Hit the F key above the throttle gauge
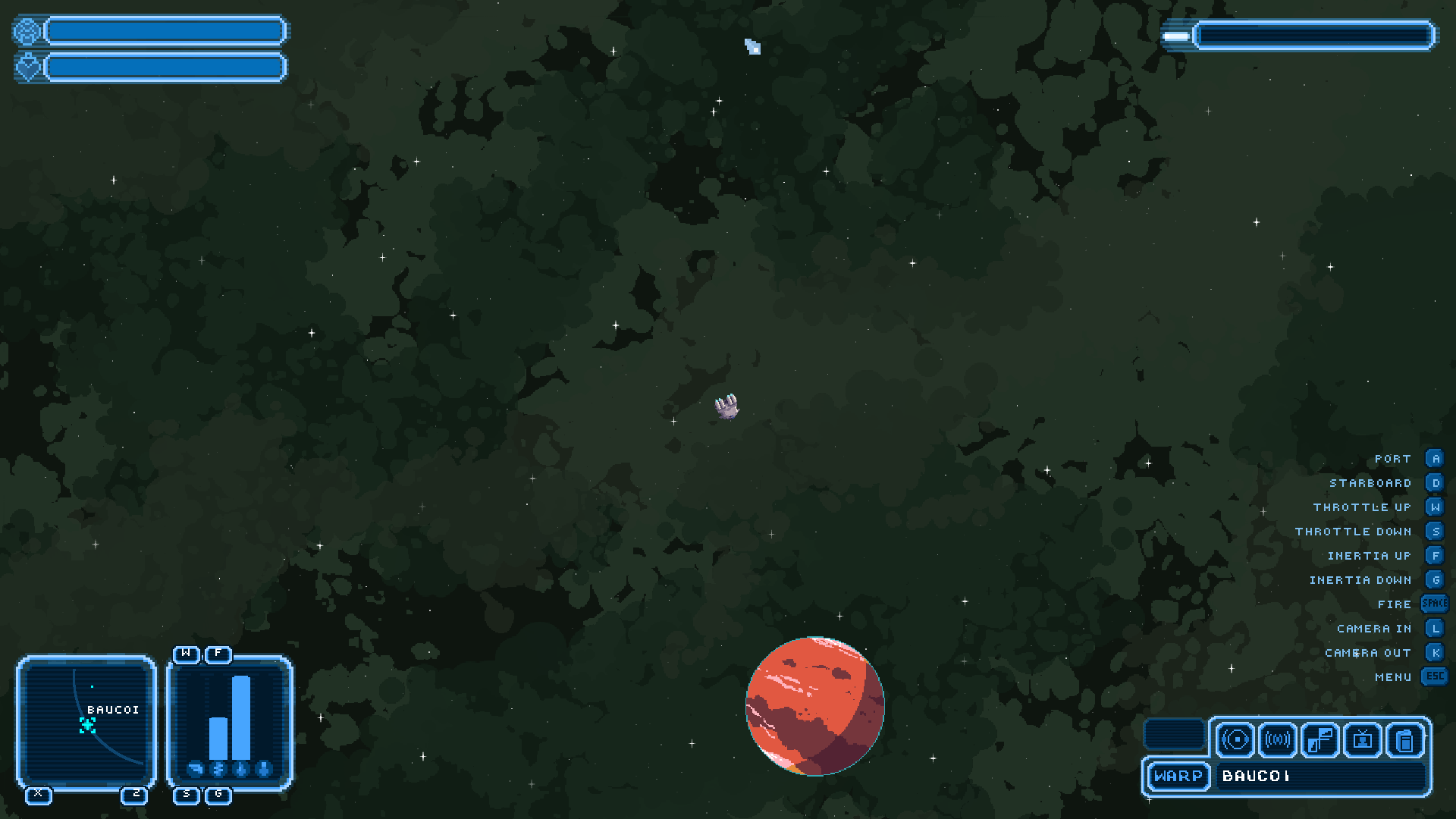The image size is (1456, 819). [x=218, y=653]
